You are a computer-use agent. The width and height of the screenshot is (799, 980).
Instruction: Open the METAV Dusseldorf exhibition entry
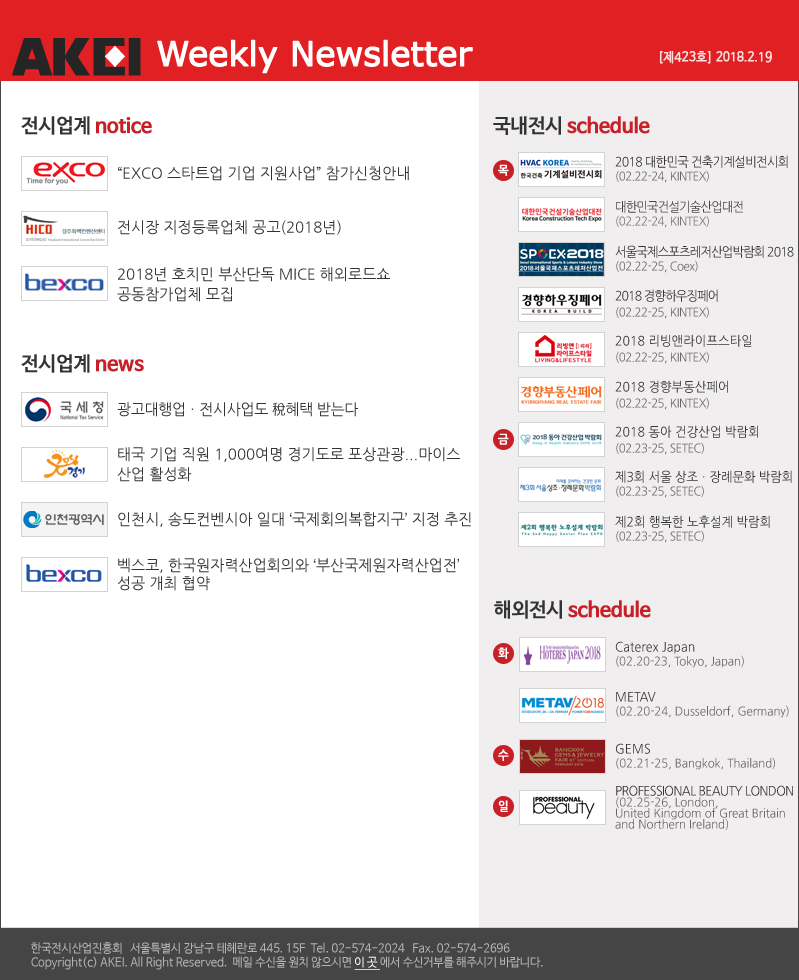pyautogui.click(x=635, y=703)
